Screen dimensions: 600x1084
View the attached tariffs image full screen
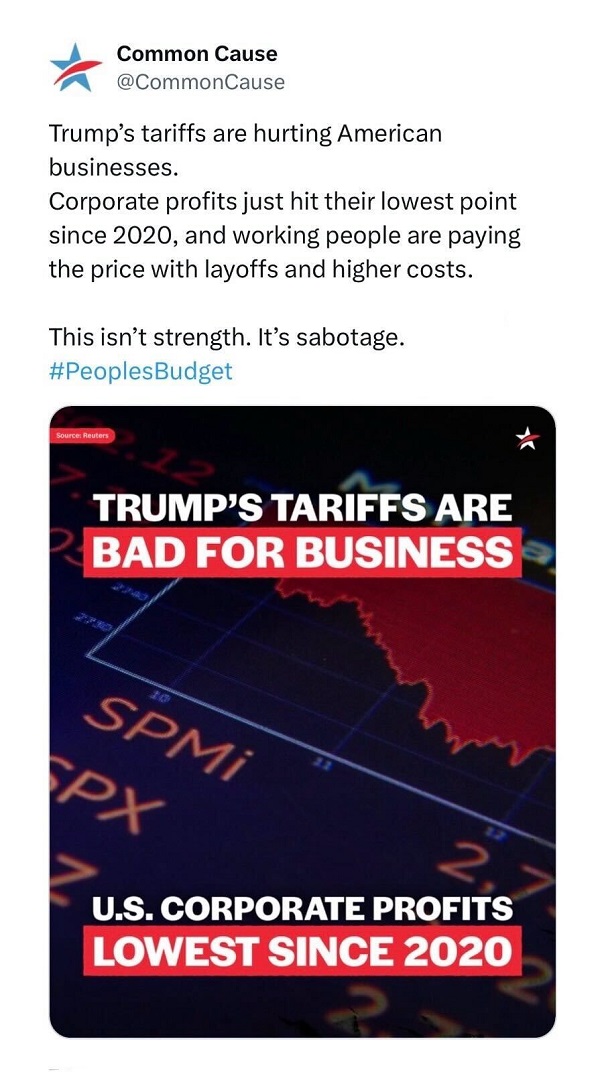tap(302, 722)
